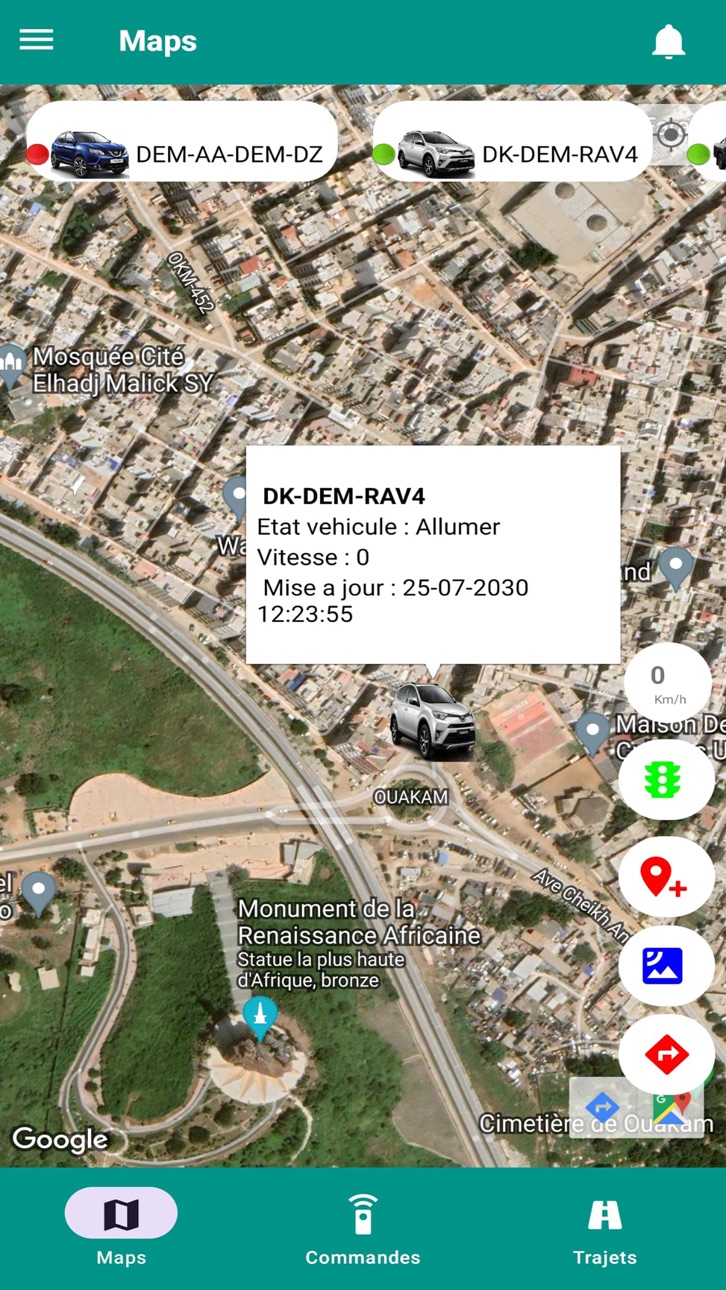Center map with my location target
The width and height of the screenshot is (726, 1290).
(671, 134)
